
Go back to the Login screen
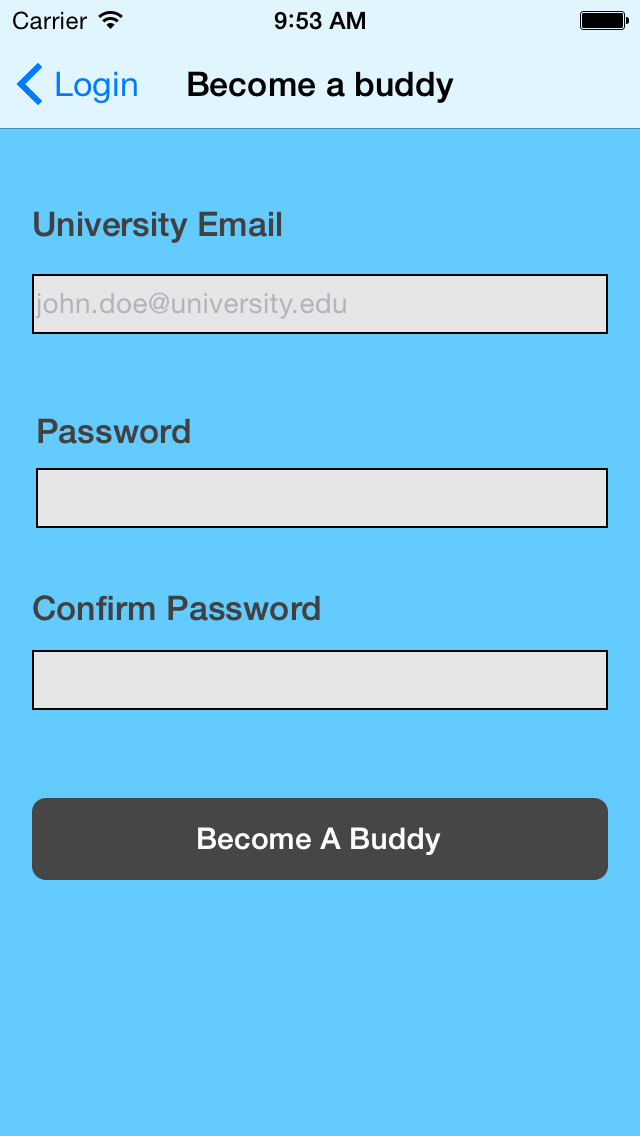tap(77, 85)
